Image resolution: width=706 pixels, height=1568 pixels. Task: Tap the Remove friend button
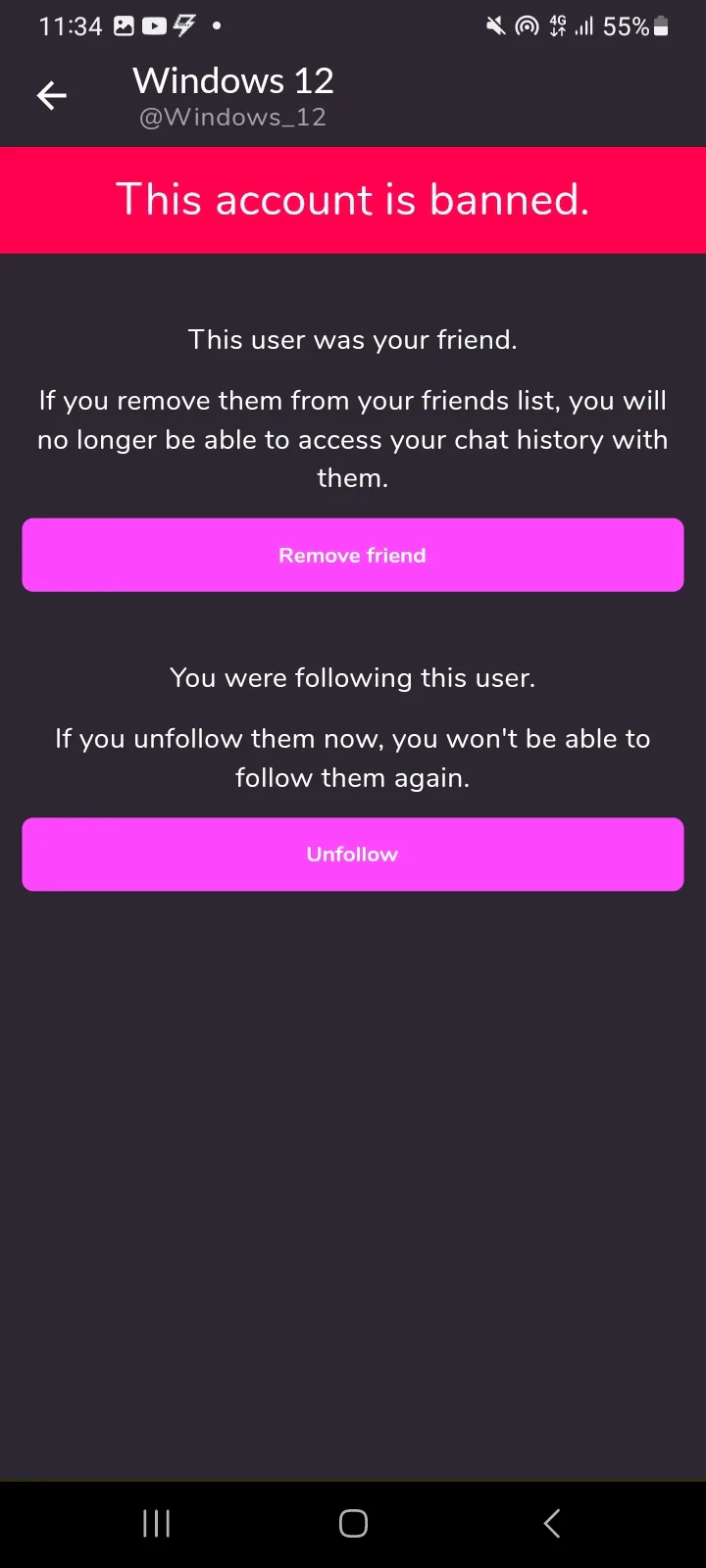[353, 555]
